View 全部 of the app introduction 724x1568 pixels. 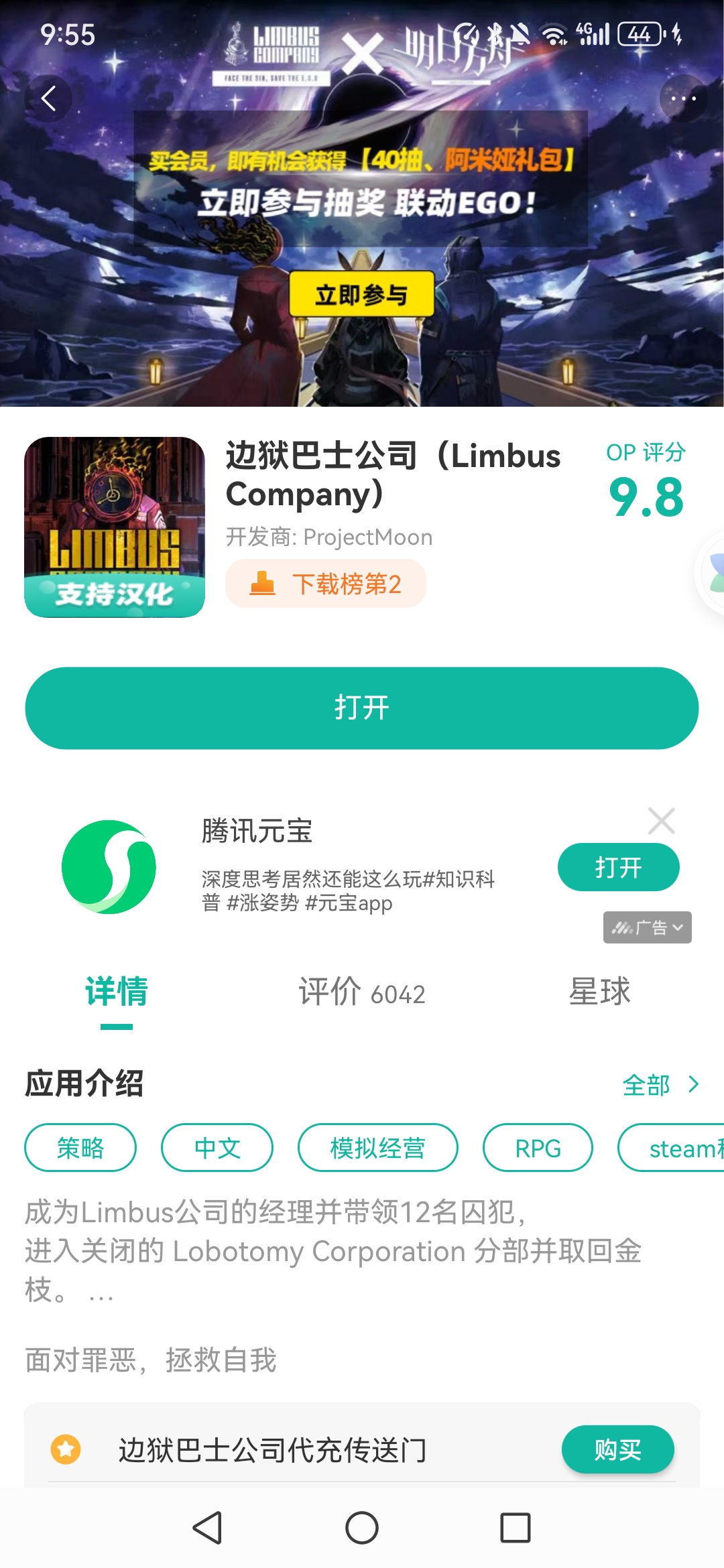(660, 1084)
